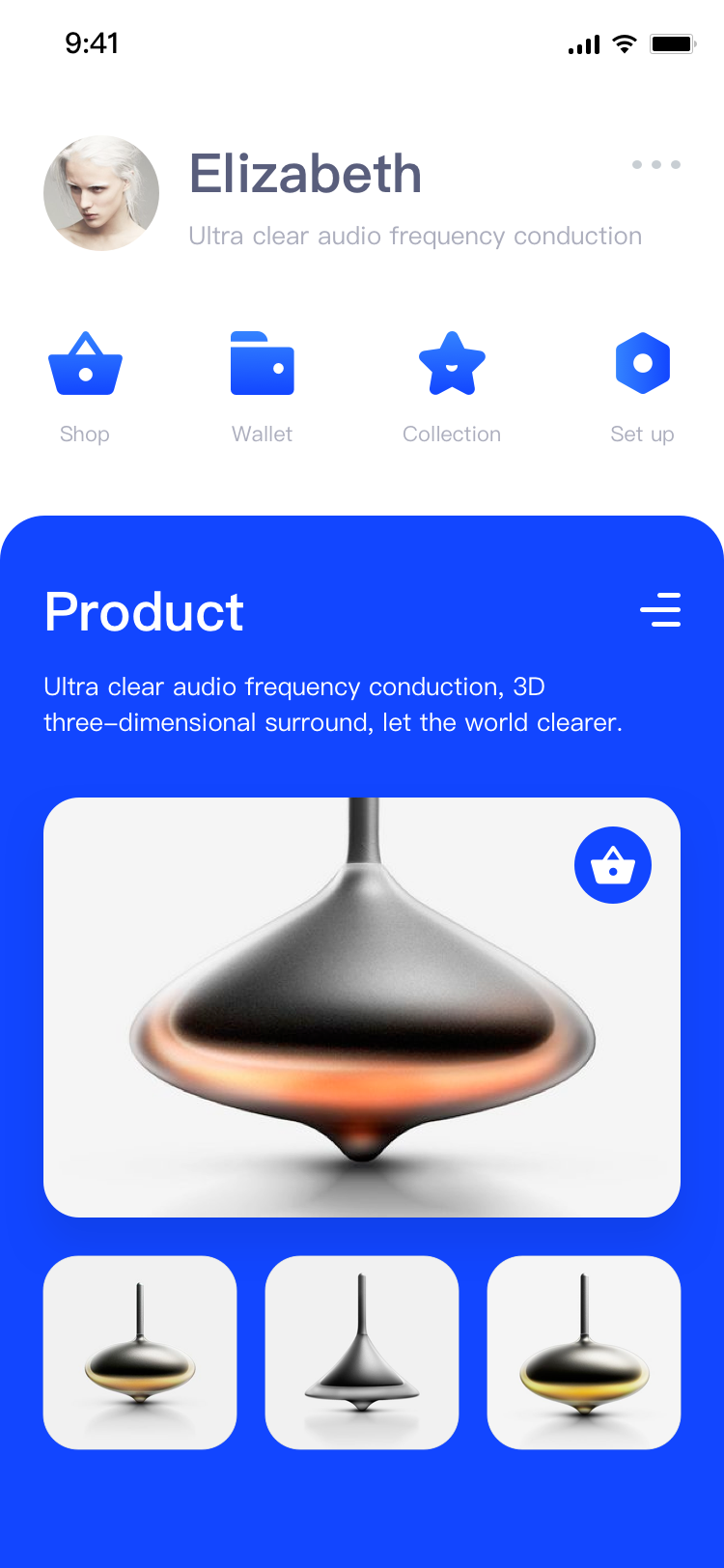
Task: Select the first product thumbnail with gold glow
Action: coord(140,1353)
